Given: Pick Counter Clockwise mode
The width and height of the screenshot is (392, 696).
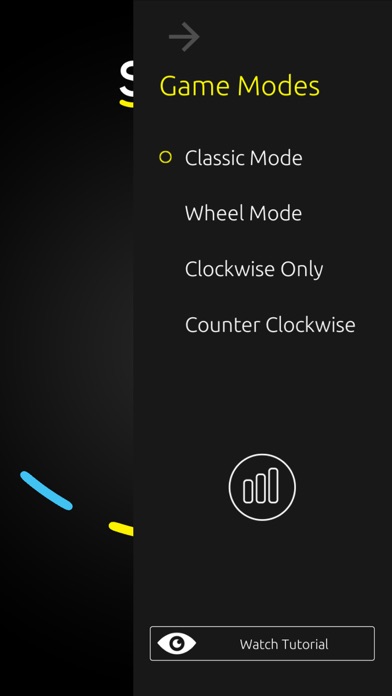Looking at the screenshot, I should (x=270, y=325).
